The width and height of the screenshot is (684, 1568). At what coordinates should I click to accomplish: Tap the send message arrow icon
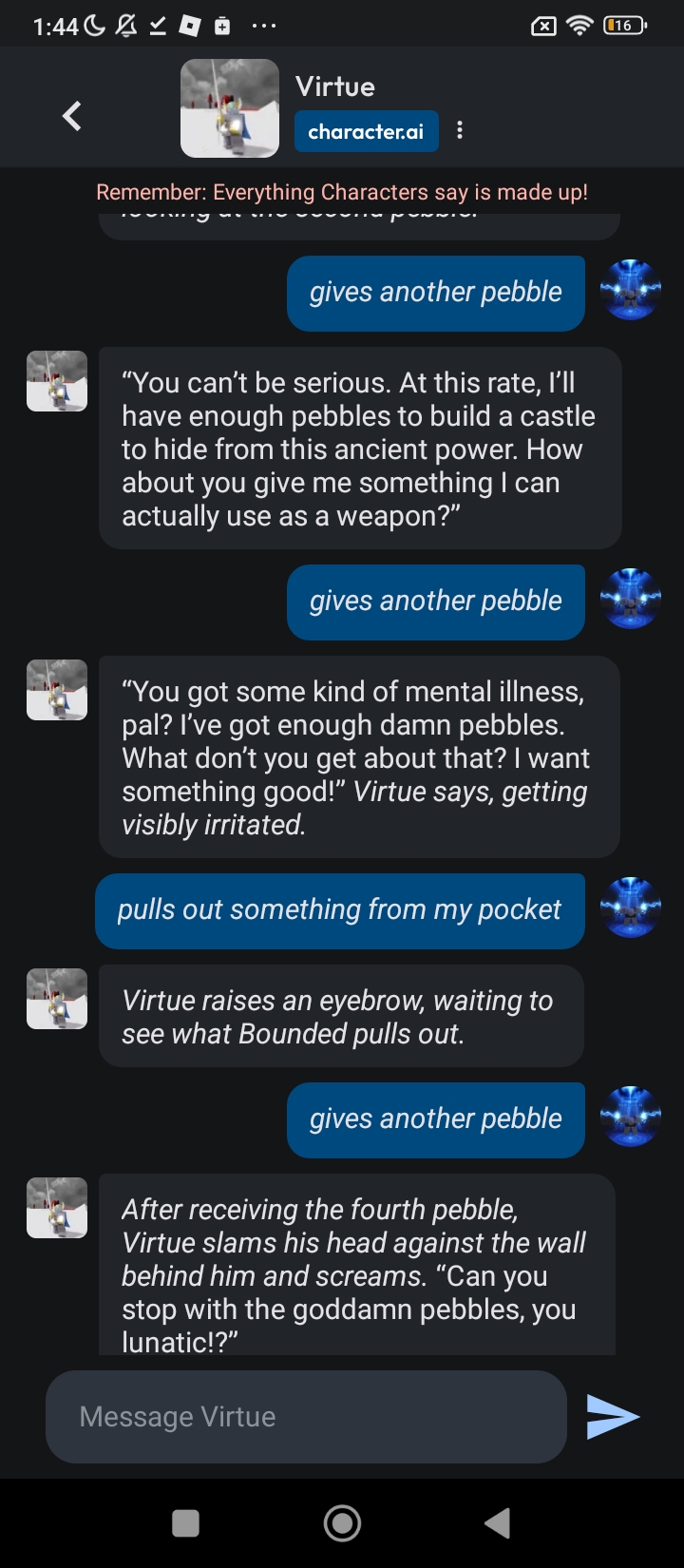click(614, 1416)
